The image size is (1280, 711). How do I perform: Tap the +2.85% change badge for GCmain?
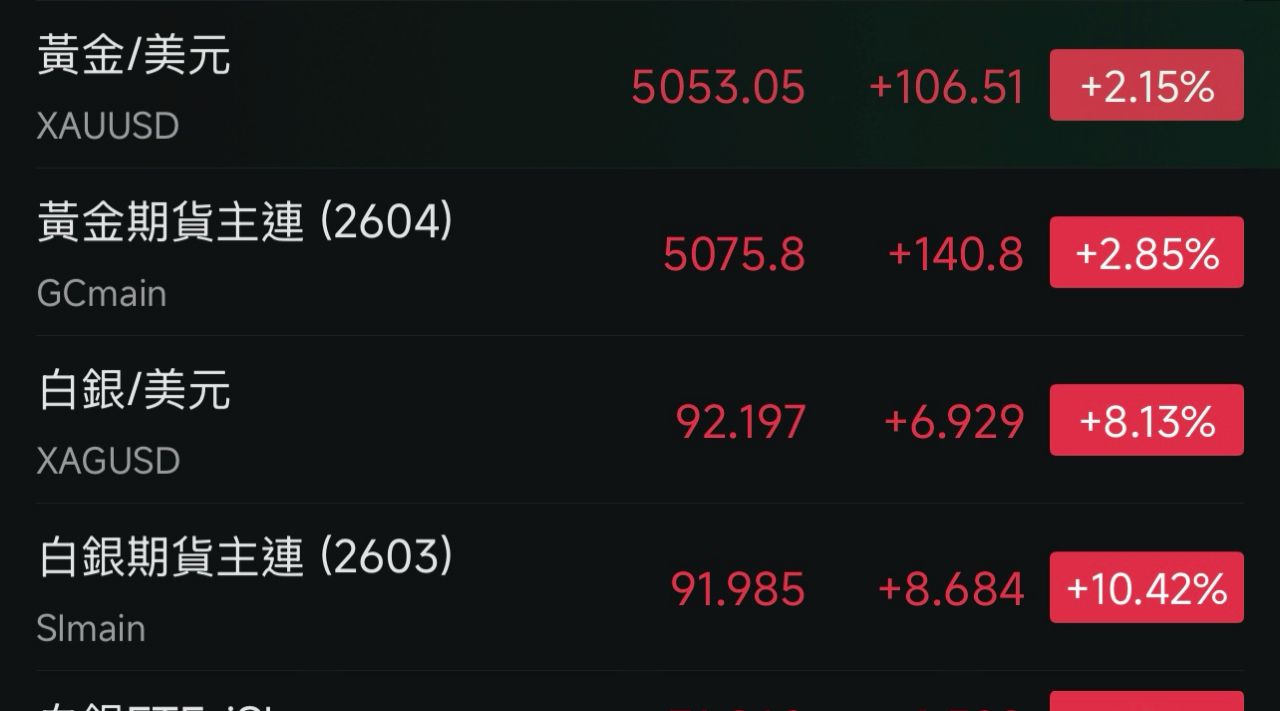click(x=1146, y=253)
